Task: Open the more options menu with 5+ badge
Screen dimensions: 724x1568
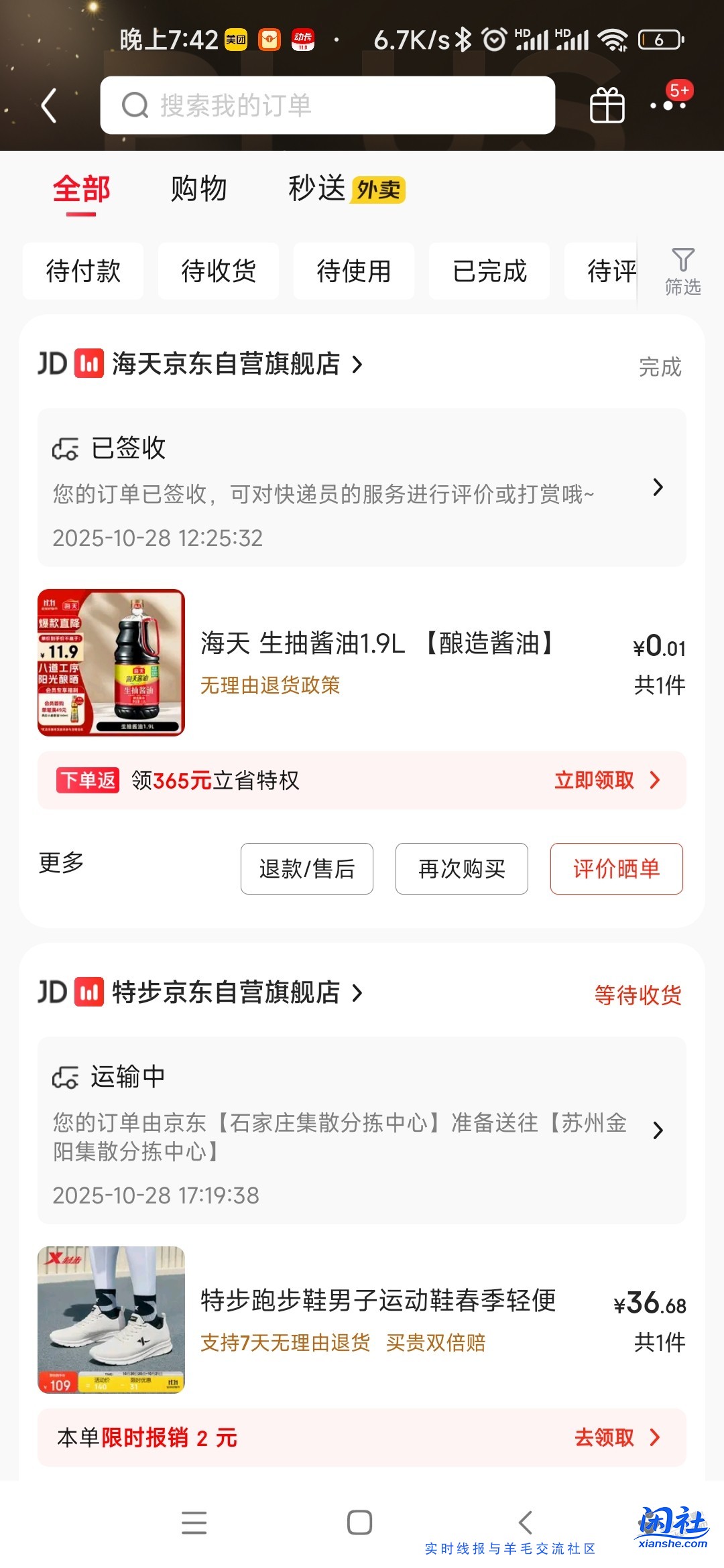Action: (668, 105)
